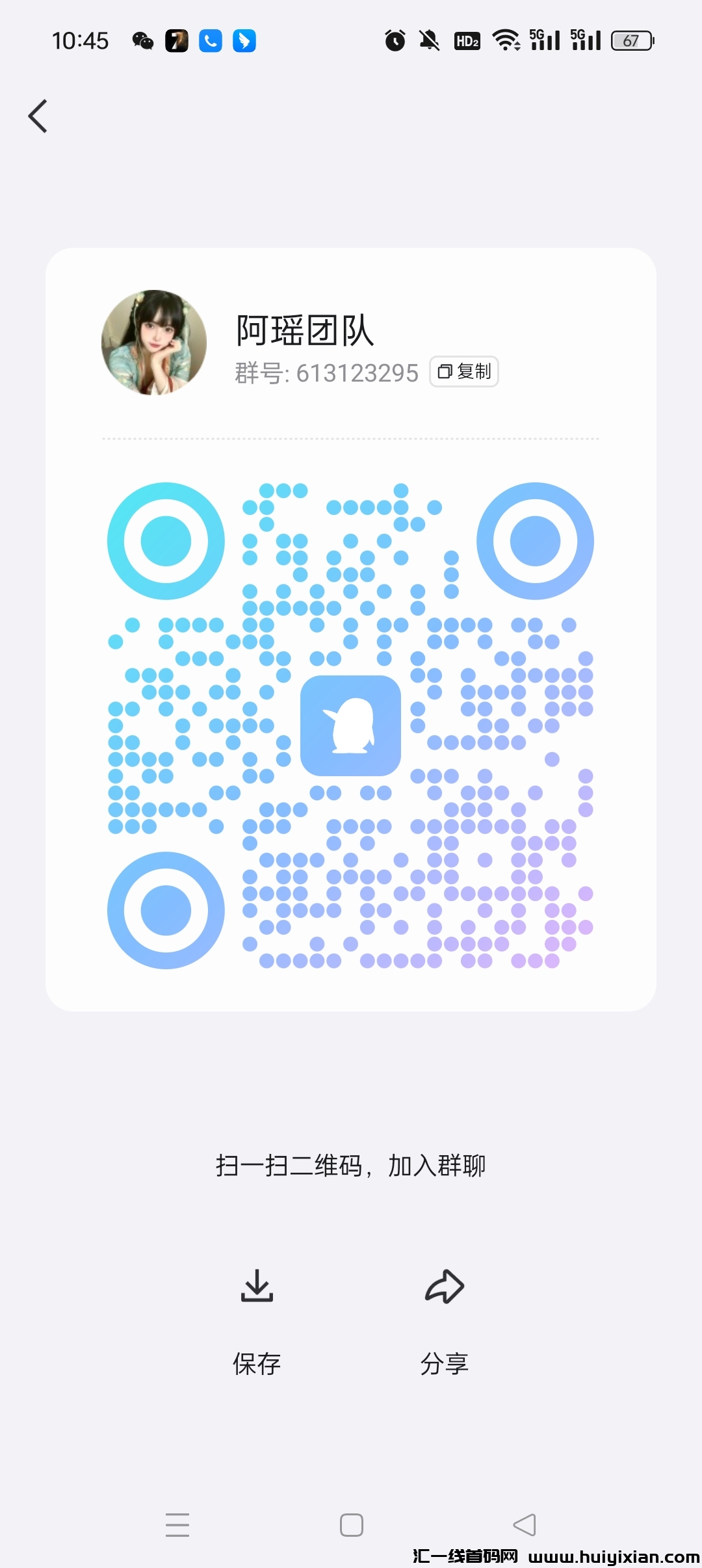Tap the WeChat icon in status bar

142,40
